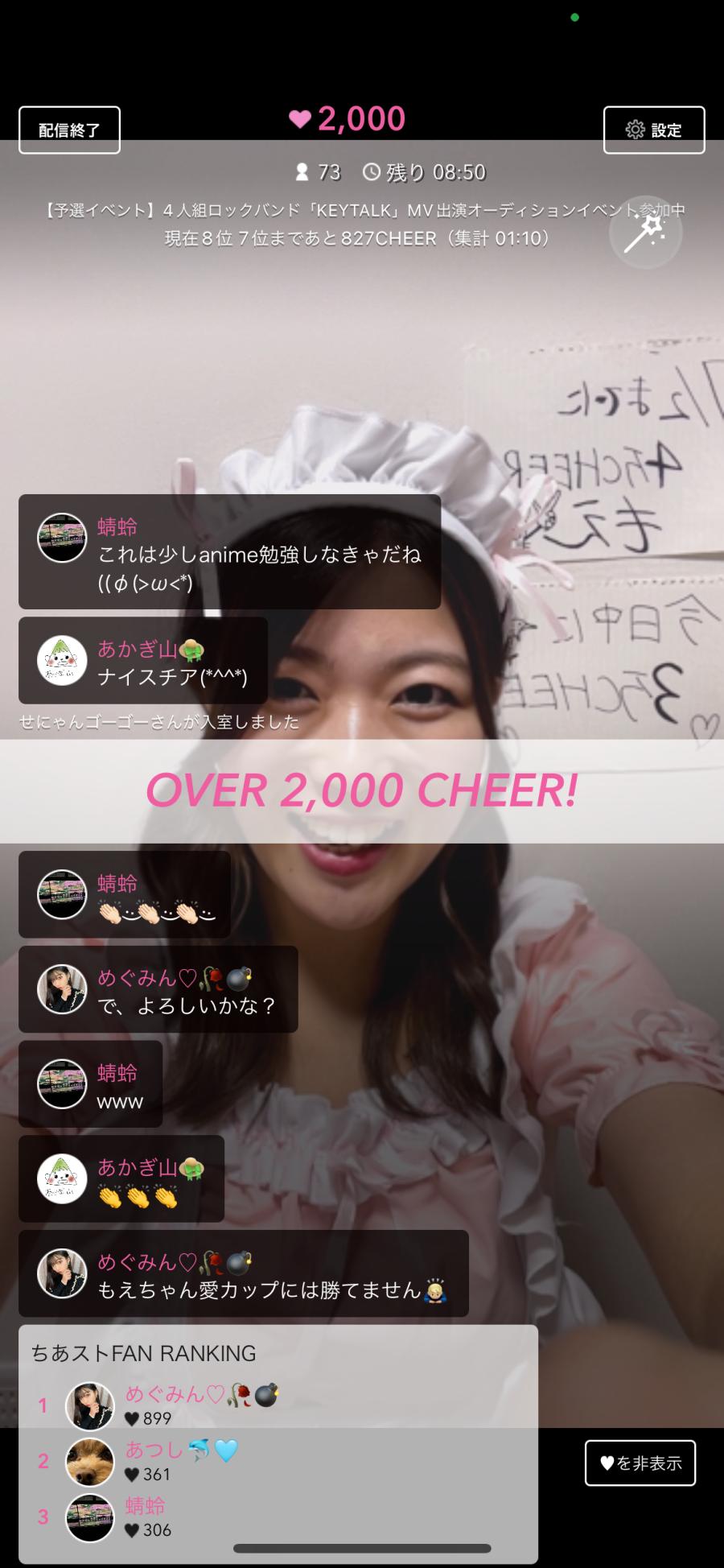724x1568 pixels.
Task: Open the 設定 settings button
Action: 654,130
